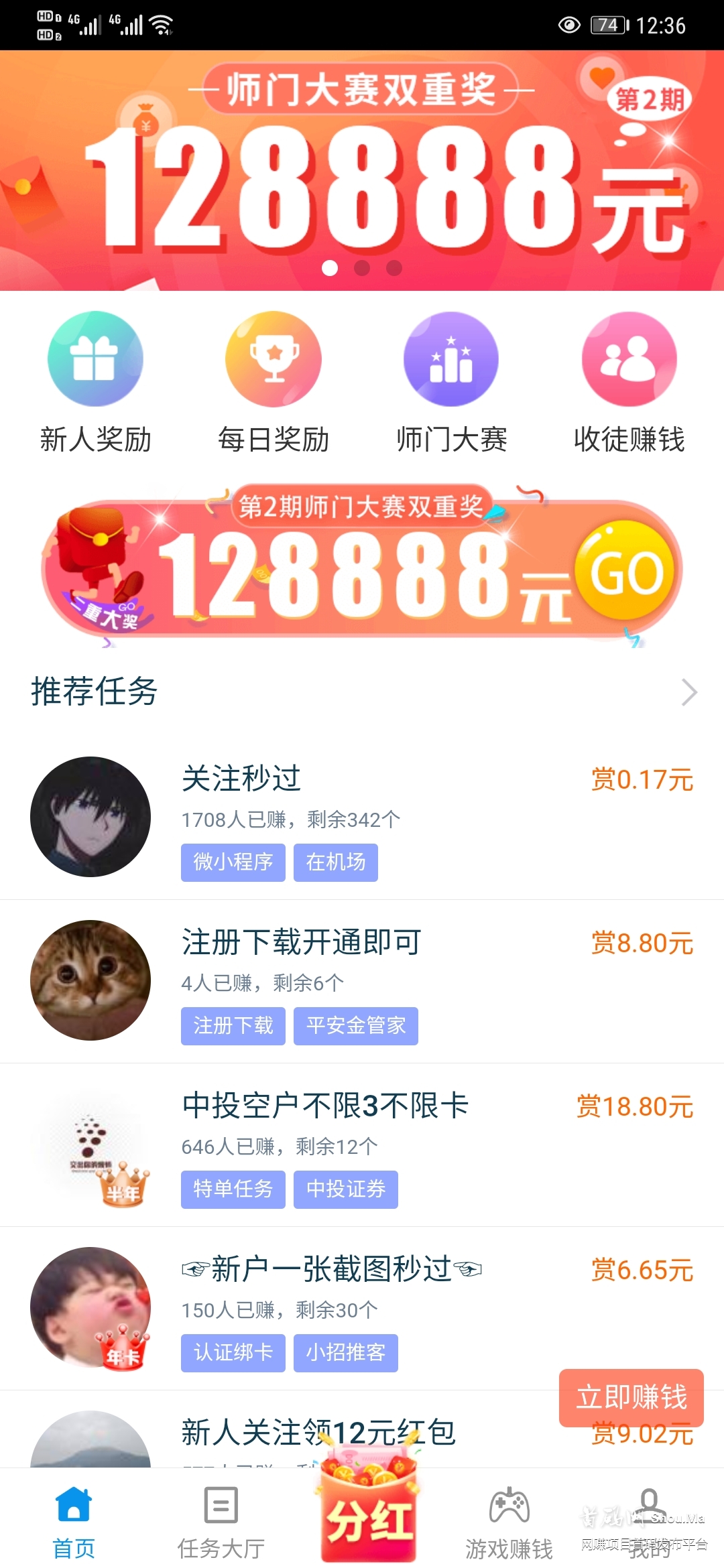This screenshot has height=1568, width=724.
Task: Open the 注册下载开通即可 task
Action: click(x=362, y=981)
